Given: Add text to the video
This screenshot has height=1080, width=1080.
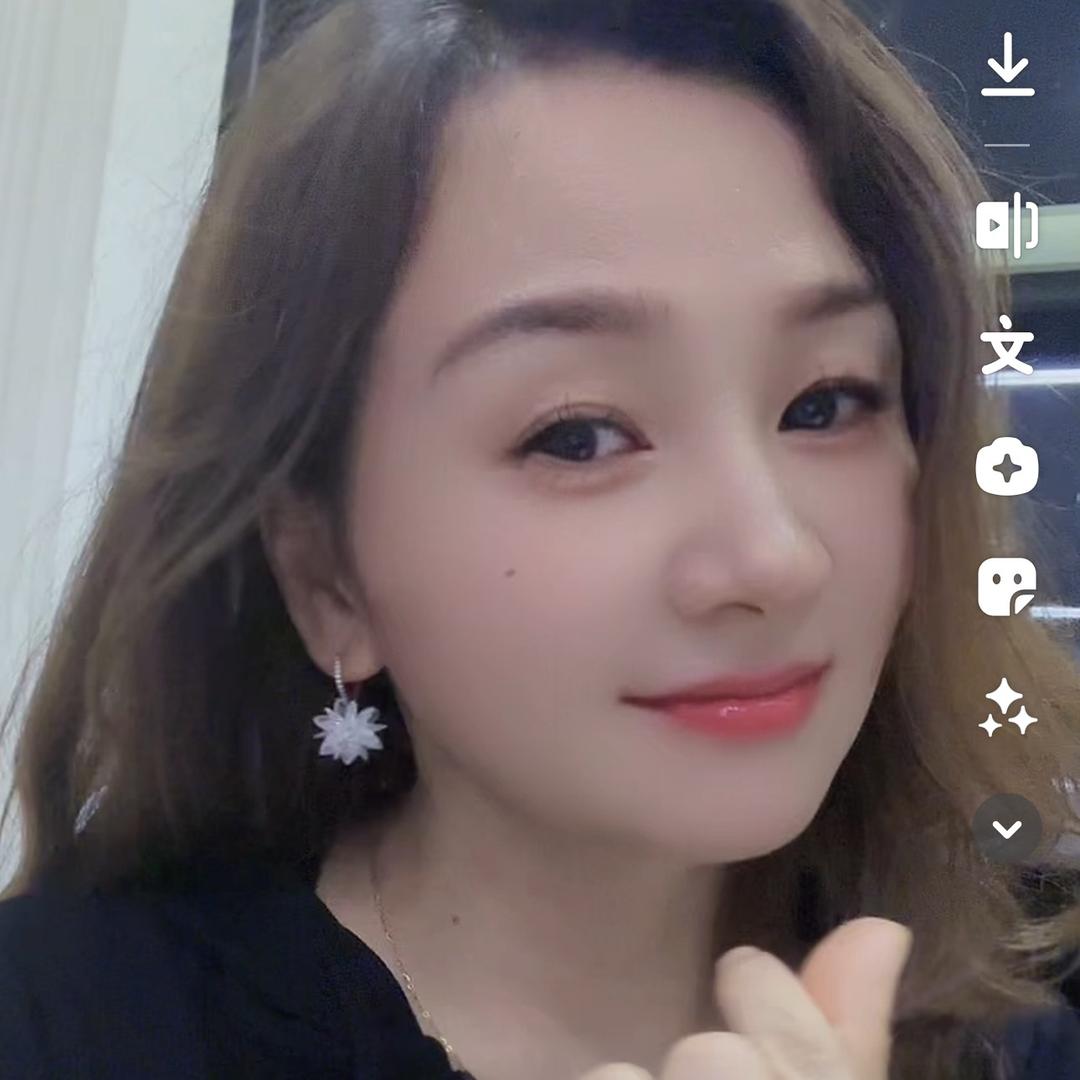Looking at the screenshot, I should coord(1007,346).
